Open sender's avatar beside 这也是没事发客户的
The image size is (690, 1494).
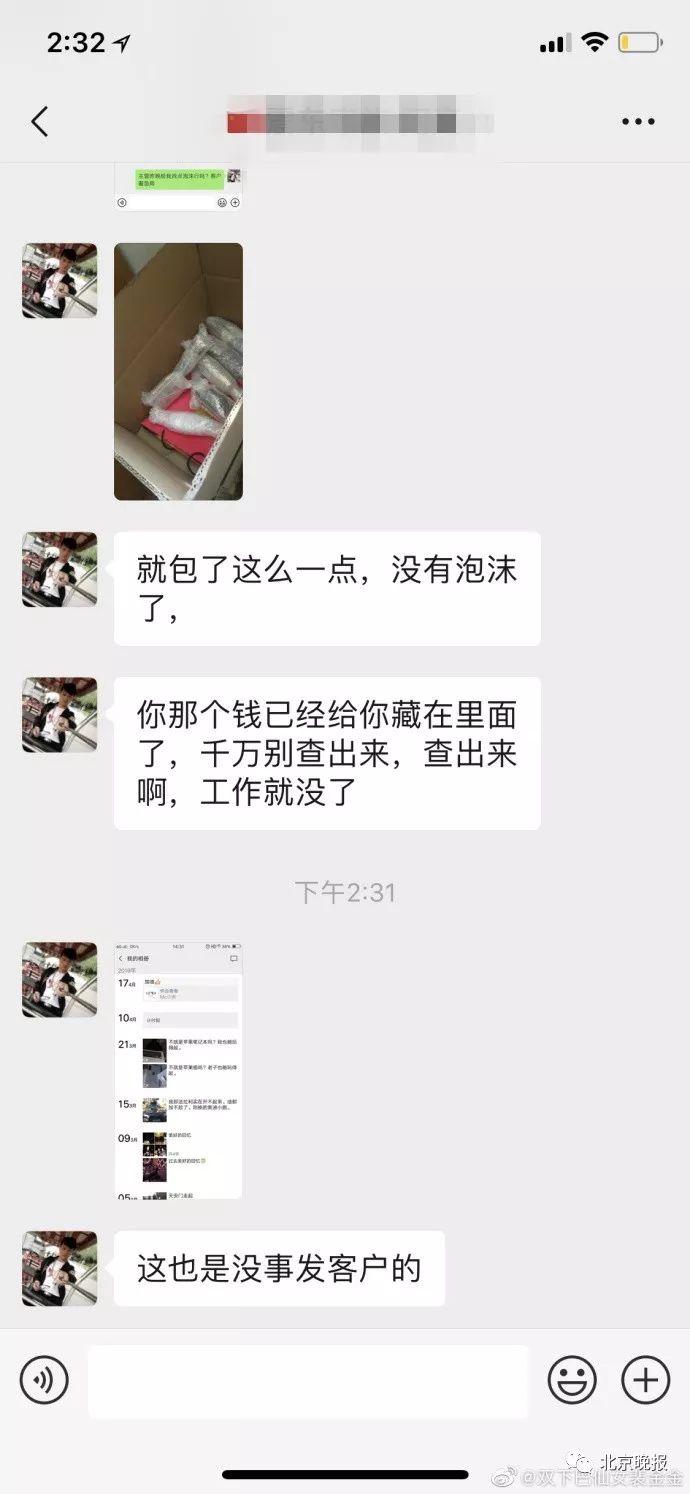click(59, 1268)
